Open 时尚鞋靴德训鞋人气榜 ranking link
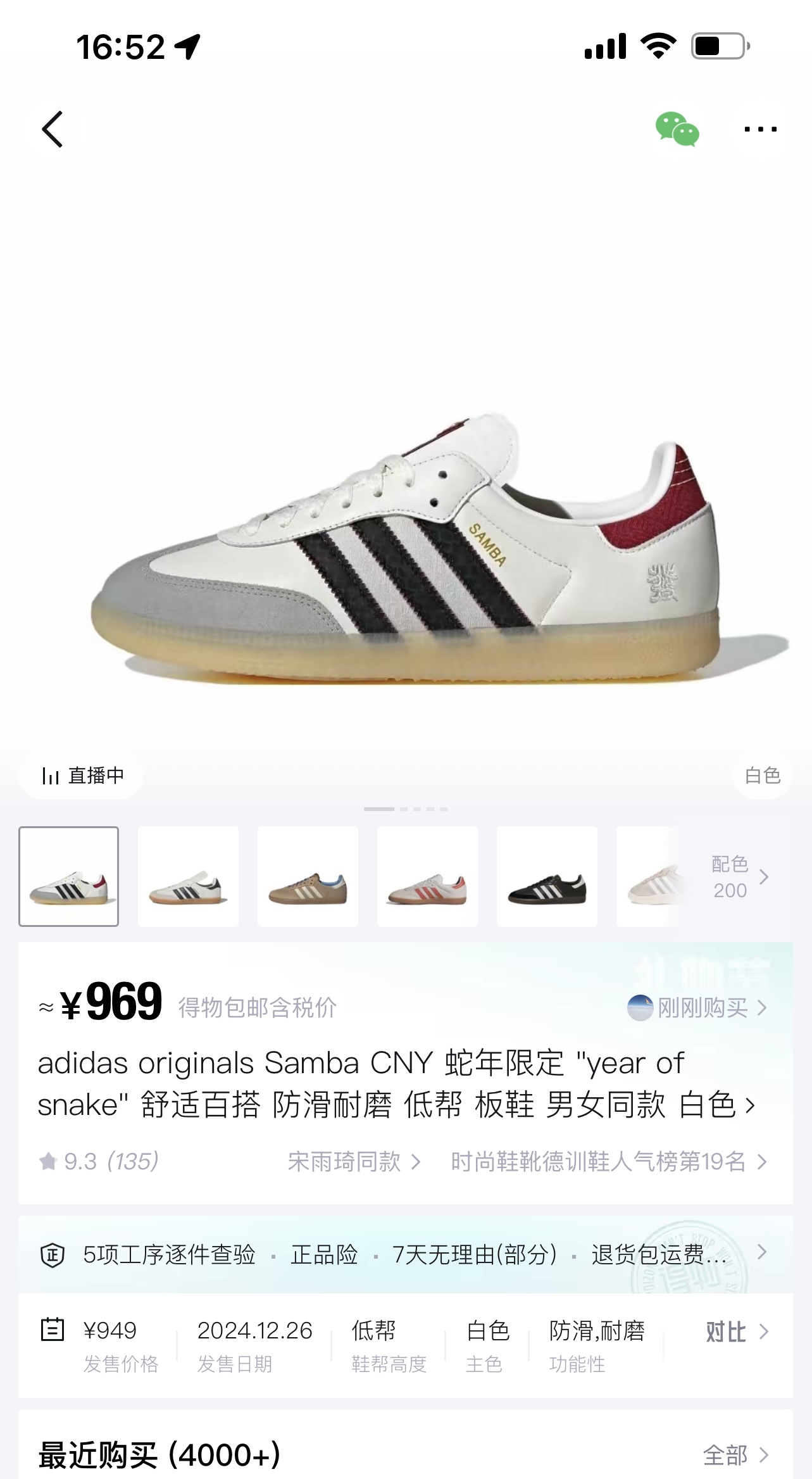The height and width of the screenshot is (1479, 812). (x=609, y=1161)
